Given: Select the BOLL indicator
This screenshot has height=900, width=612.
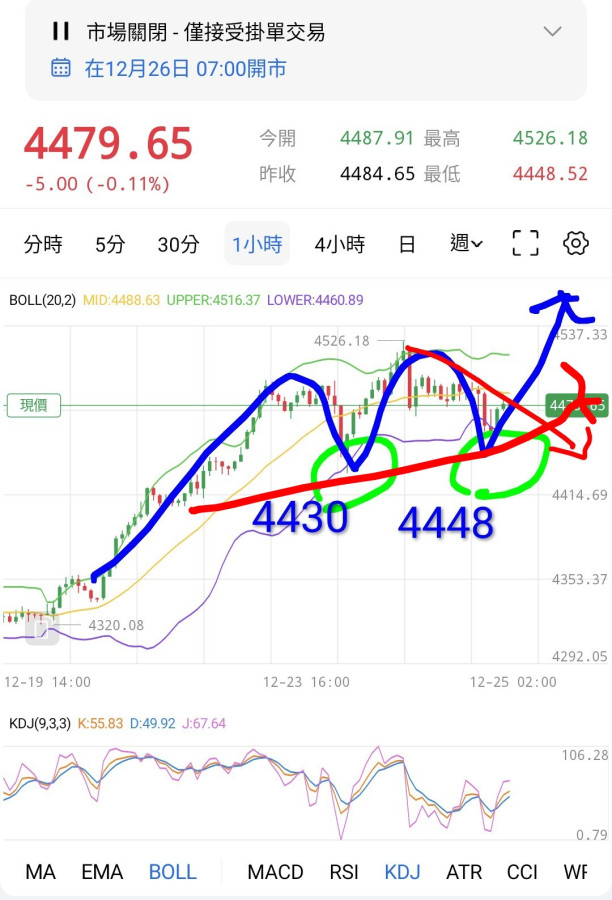Looking at the screenshot, I should (172, 872).
